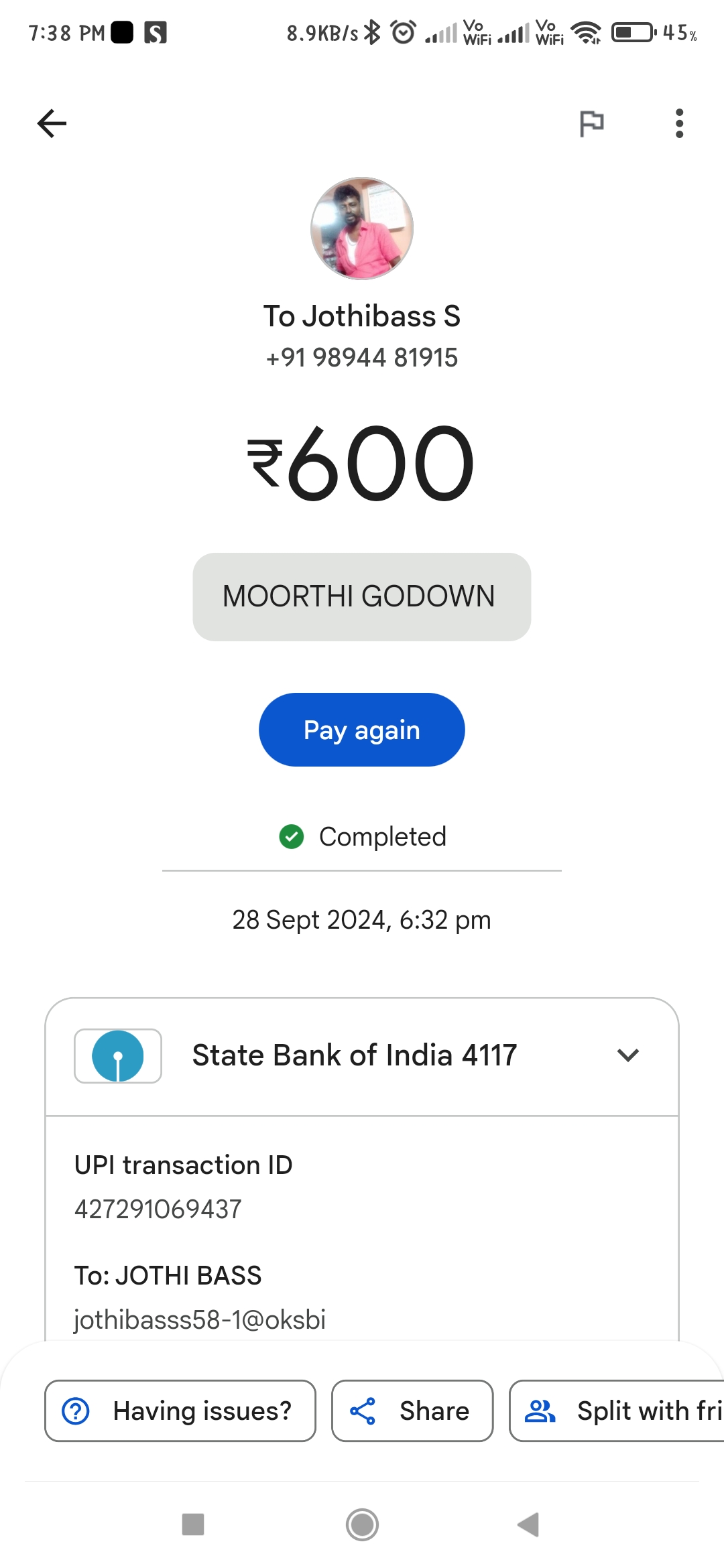This screenshot has width=724, height=1568.
Task: Share this transaction receipt
Action: [x=412, y=1411]
